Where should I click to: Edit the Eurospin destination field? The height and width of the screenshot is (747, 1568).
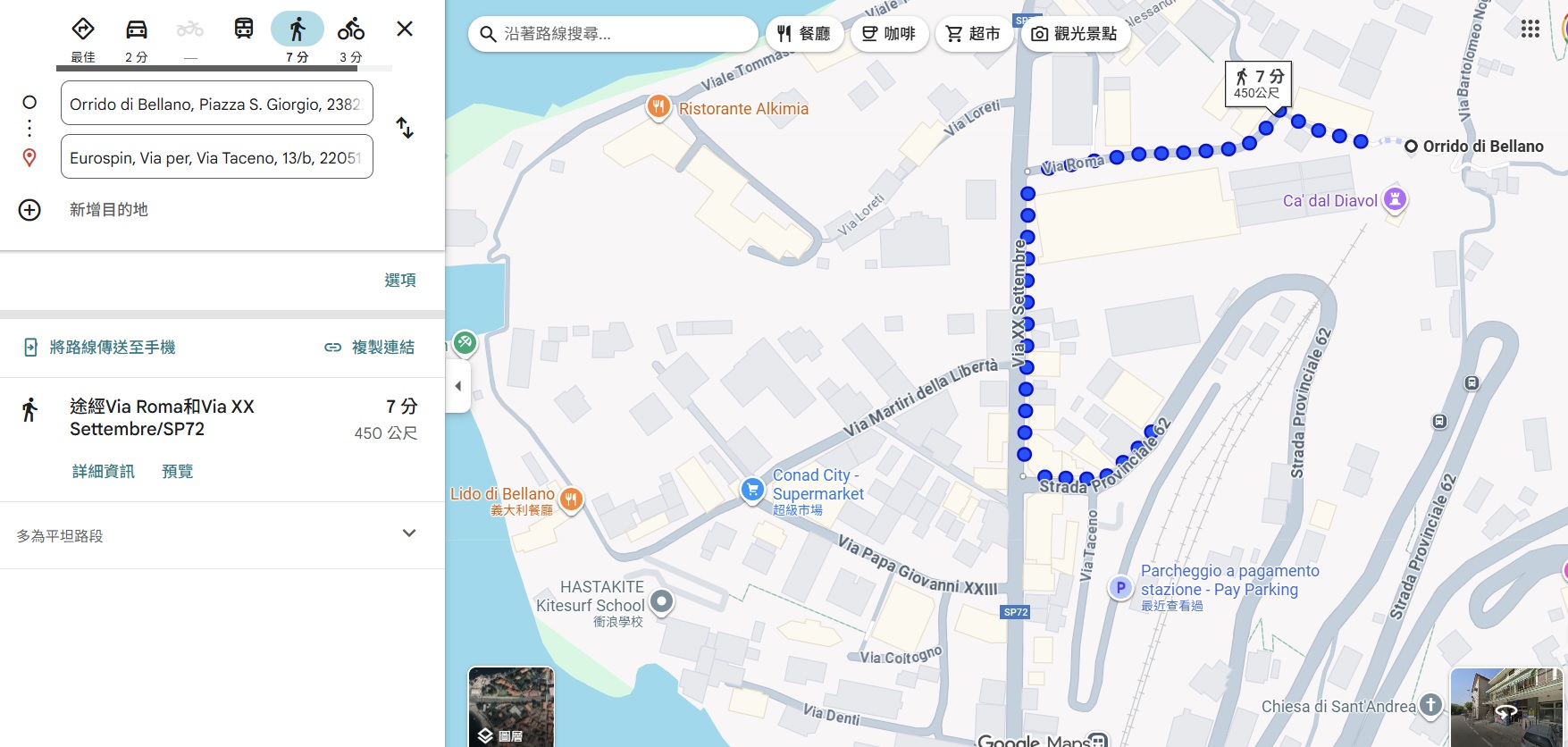215,157
